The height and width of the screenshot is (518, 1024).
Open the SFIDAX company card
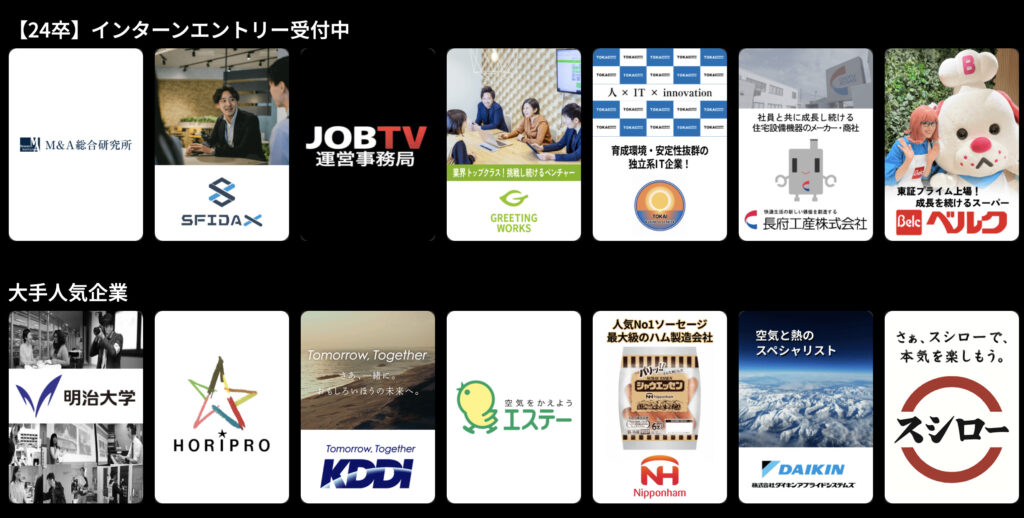coord(222,145)
